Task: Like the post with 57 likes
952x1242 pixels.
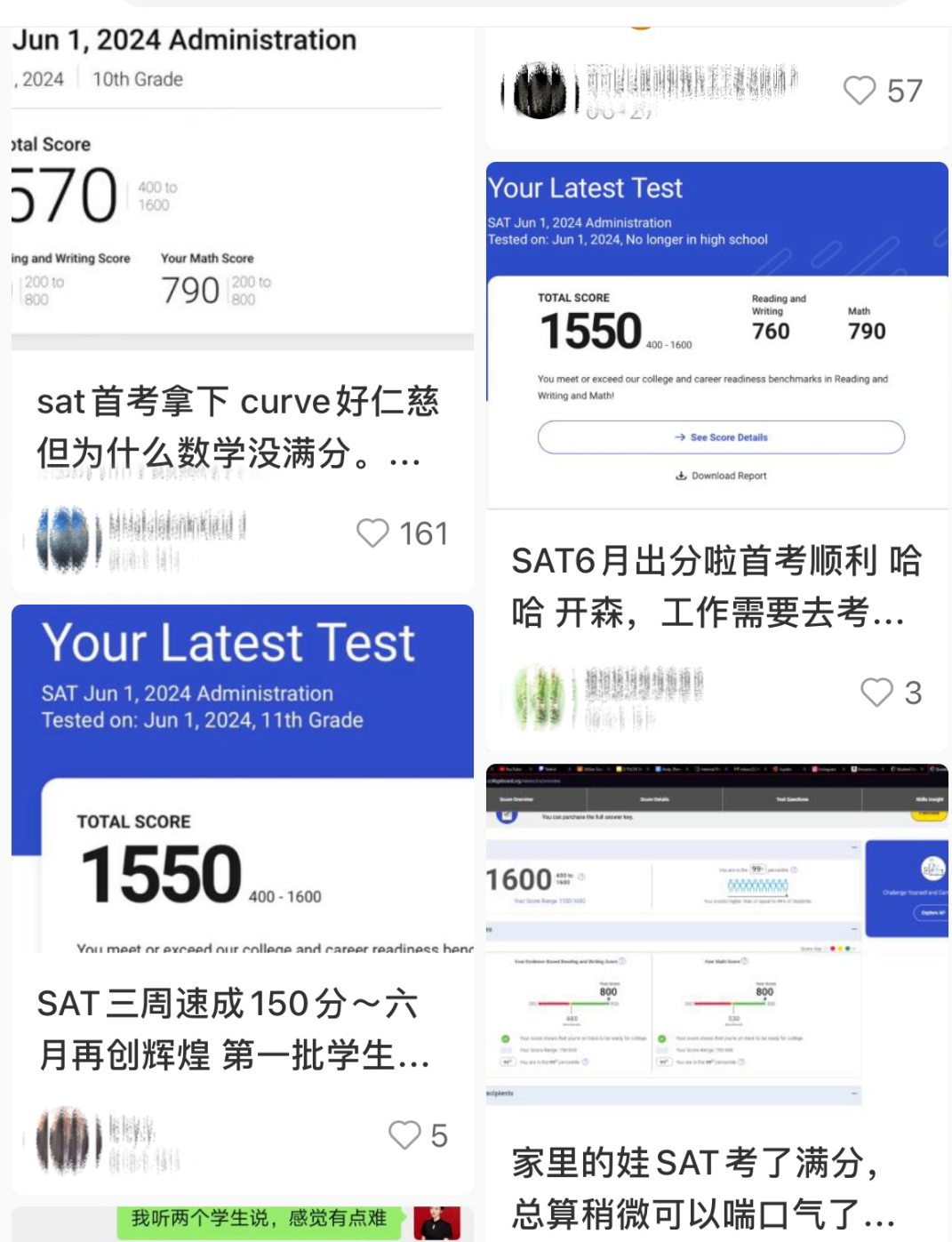Action: coord(860,91)
